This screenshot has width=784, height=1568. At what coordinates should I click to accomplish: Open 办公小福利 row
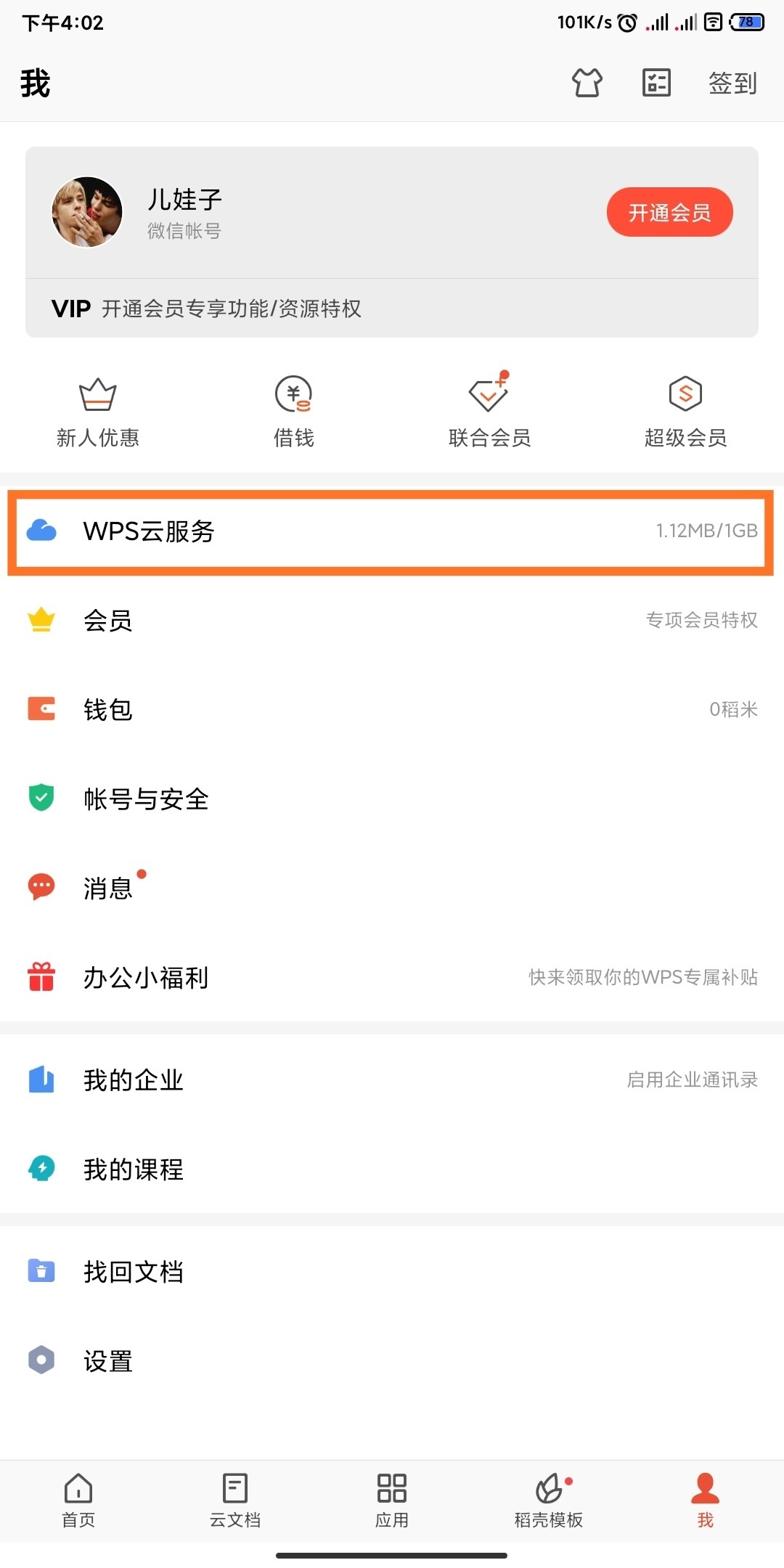(x=392, y=977)
